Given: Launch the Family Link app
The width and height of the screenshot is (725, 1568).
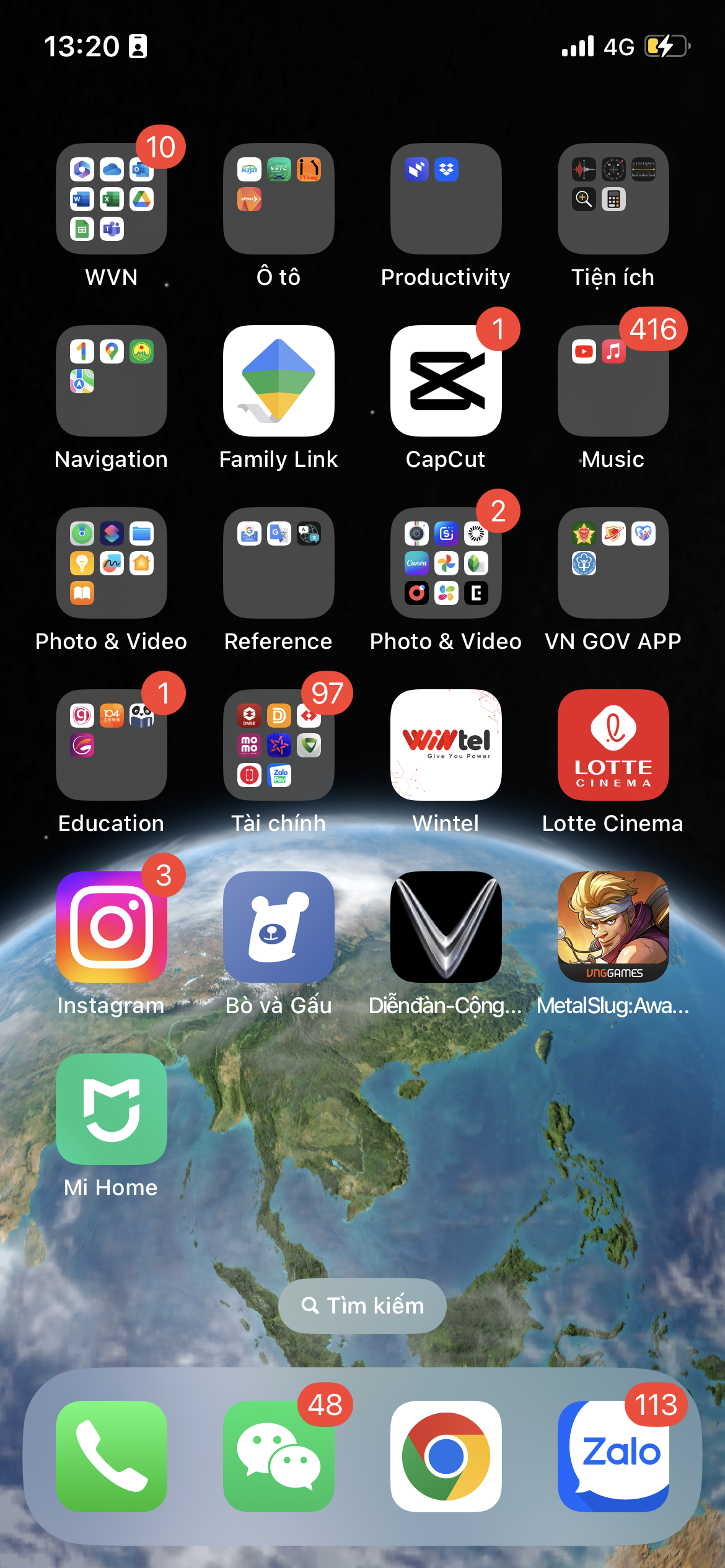Looking at the screenshot, I should tap(279, 381).
